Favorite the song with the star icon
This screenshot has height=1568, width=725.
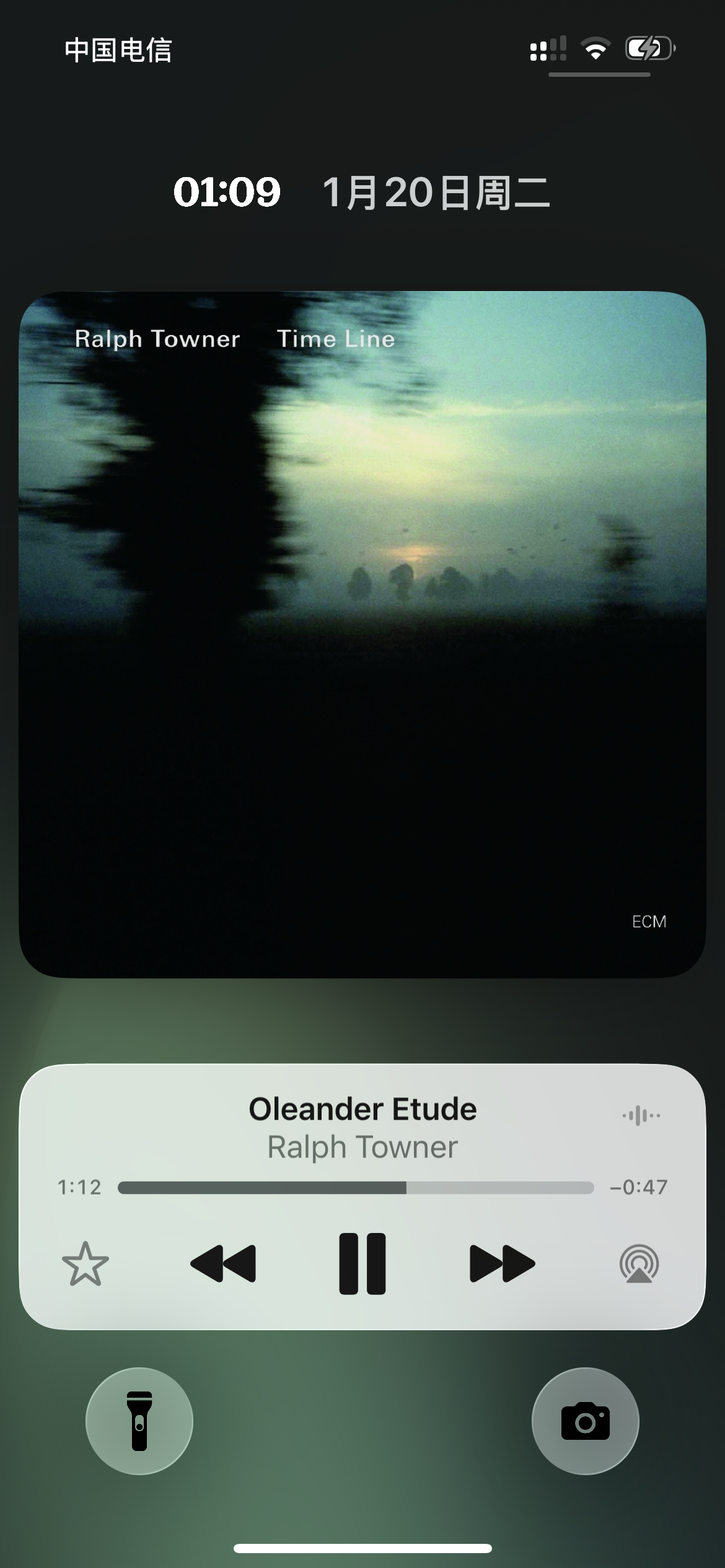(x=86, y=1263)
